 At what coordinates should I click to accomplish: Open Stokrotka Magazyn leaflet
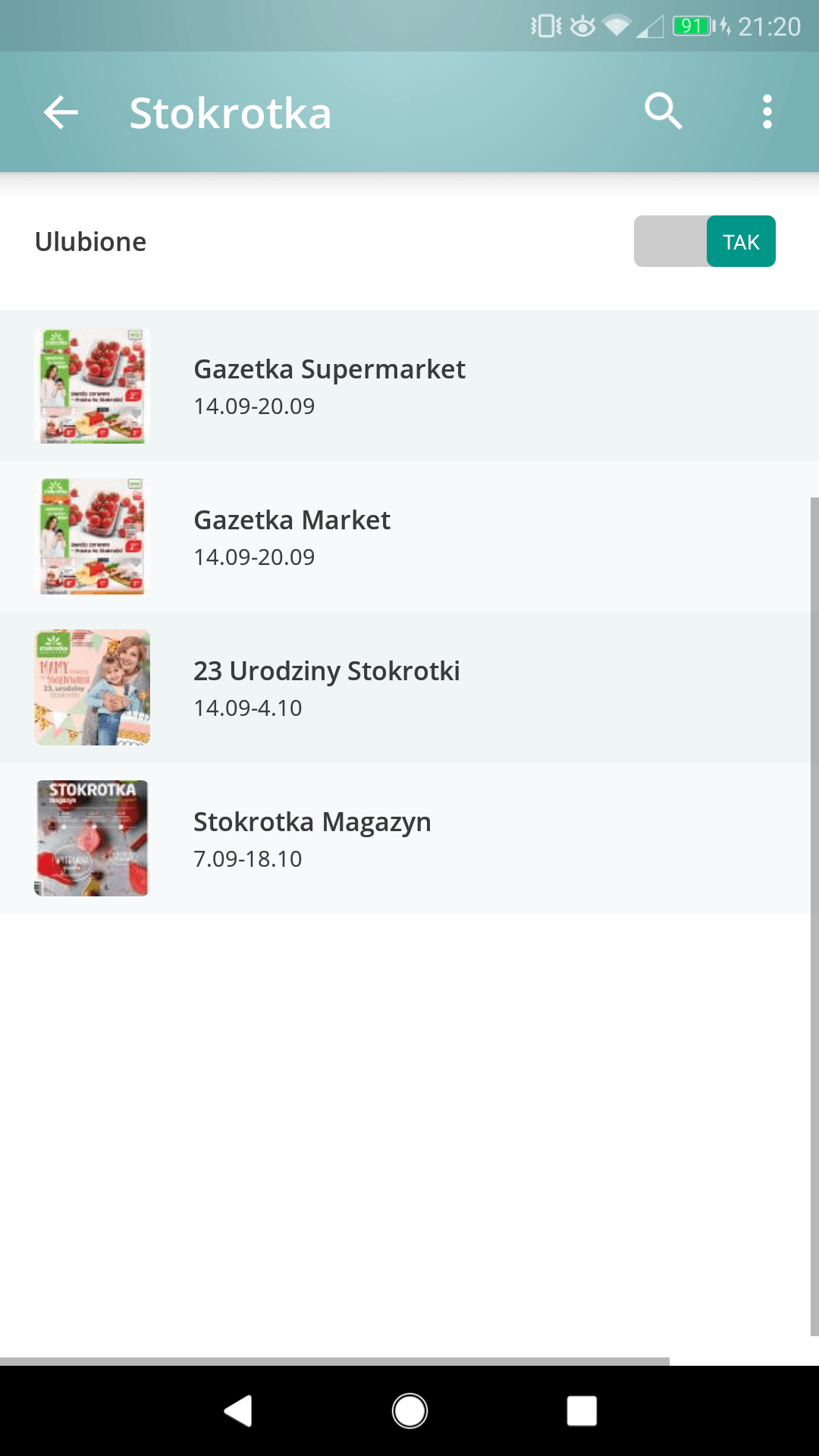(x=409, y=839)
